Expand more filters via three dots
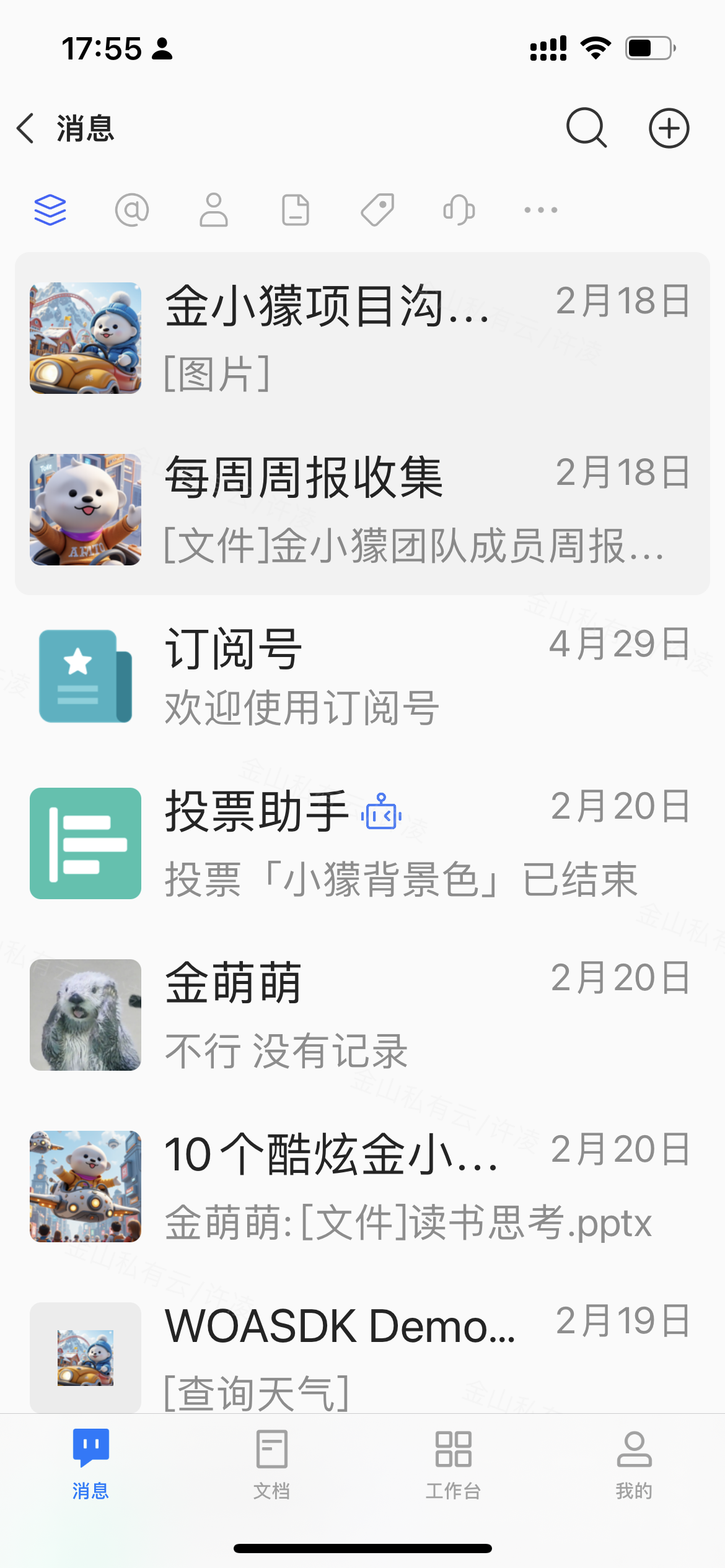The height and width of the screenshot is (1568, 725). click(x=541, y=210)
